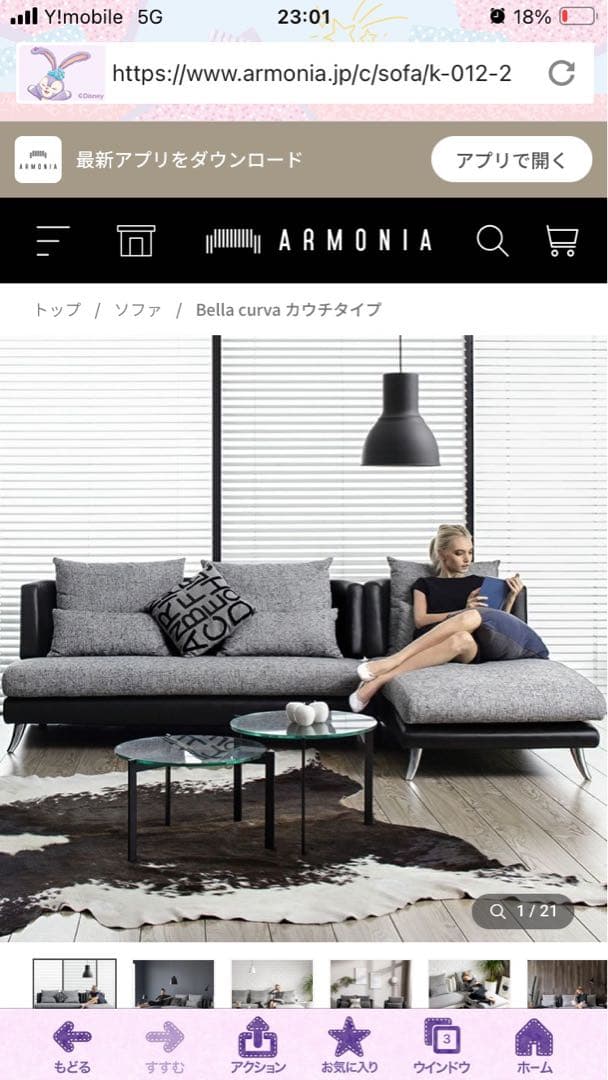Tap アプリで開く button
This screenshot has width=608, height=1080.
coord(511,159)
